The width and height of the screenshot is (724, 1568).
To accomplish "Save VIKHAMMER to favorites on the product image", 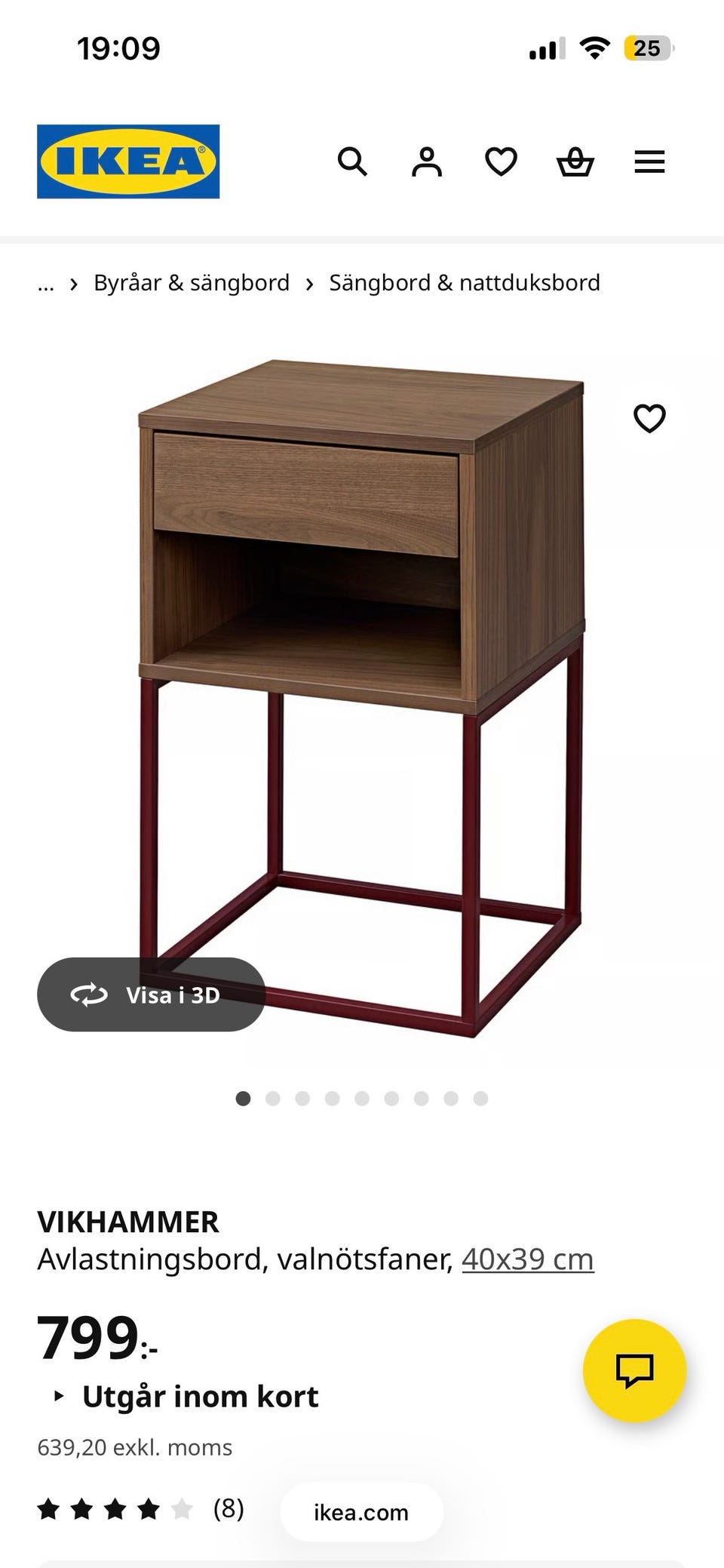I will point(649,418).
